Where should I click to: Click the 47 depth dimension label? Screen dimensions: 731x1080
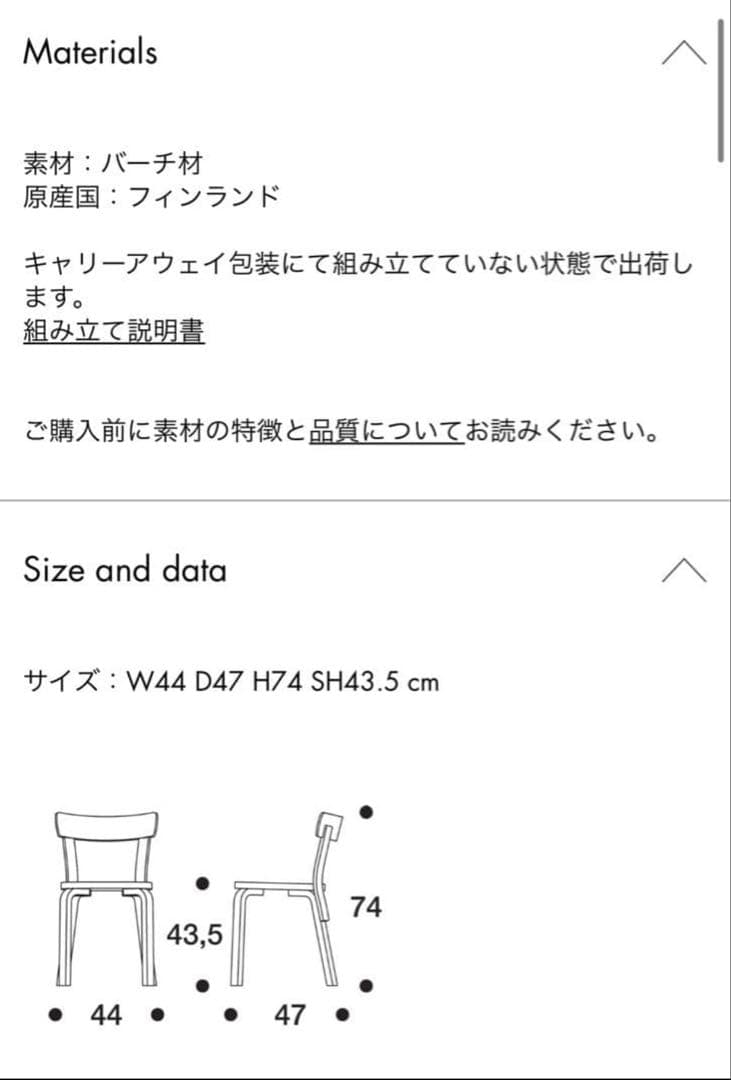[288, 1013]
